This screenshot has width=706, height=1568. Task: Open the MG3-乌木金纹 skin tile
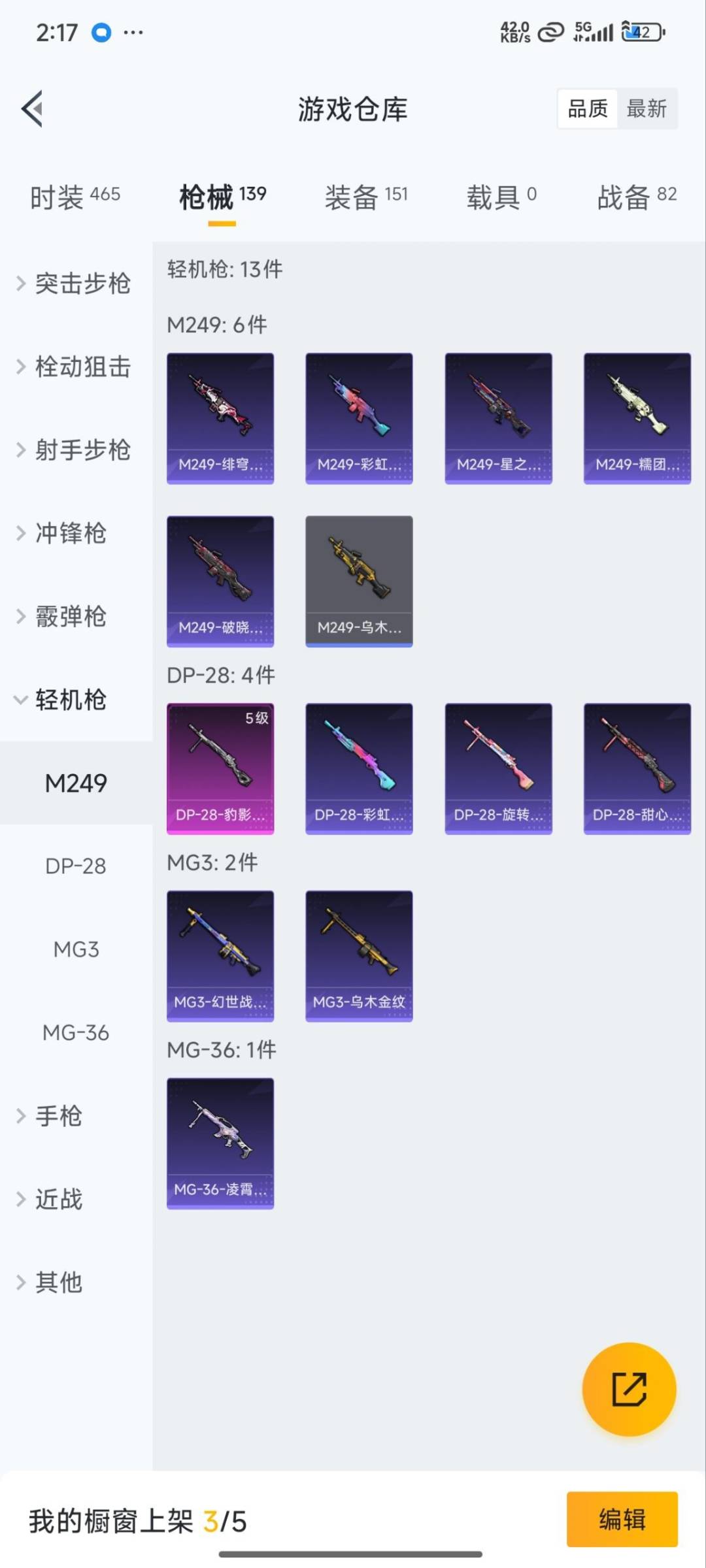click(359, 956)
